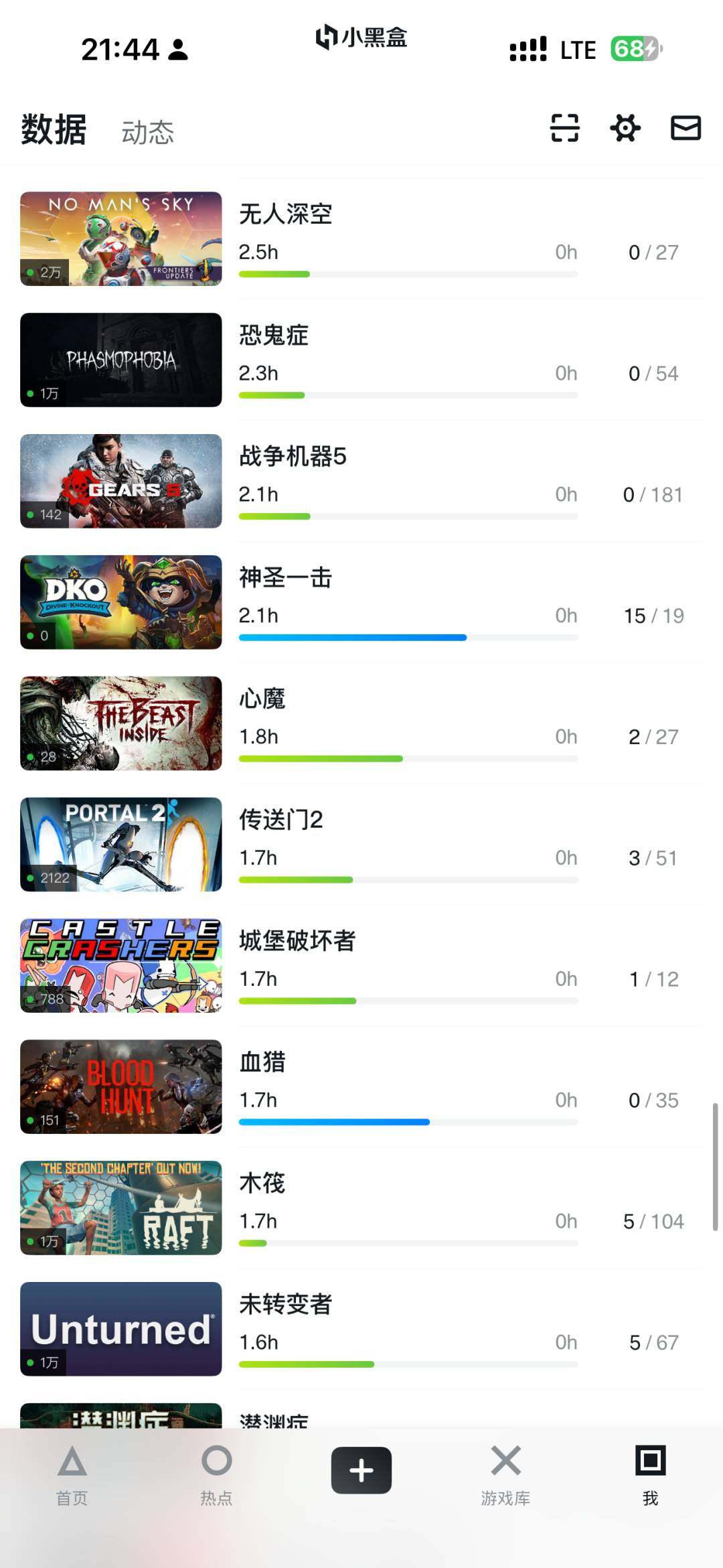The height and width of the screenshot is (1568, 723).
Task: Open the scan icon in header
Action: (x=564, y=127)
